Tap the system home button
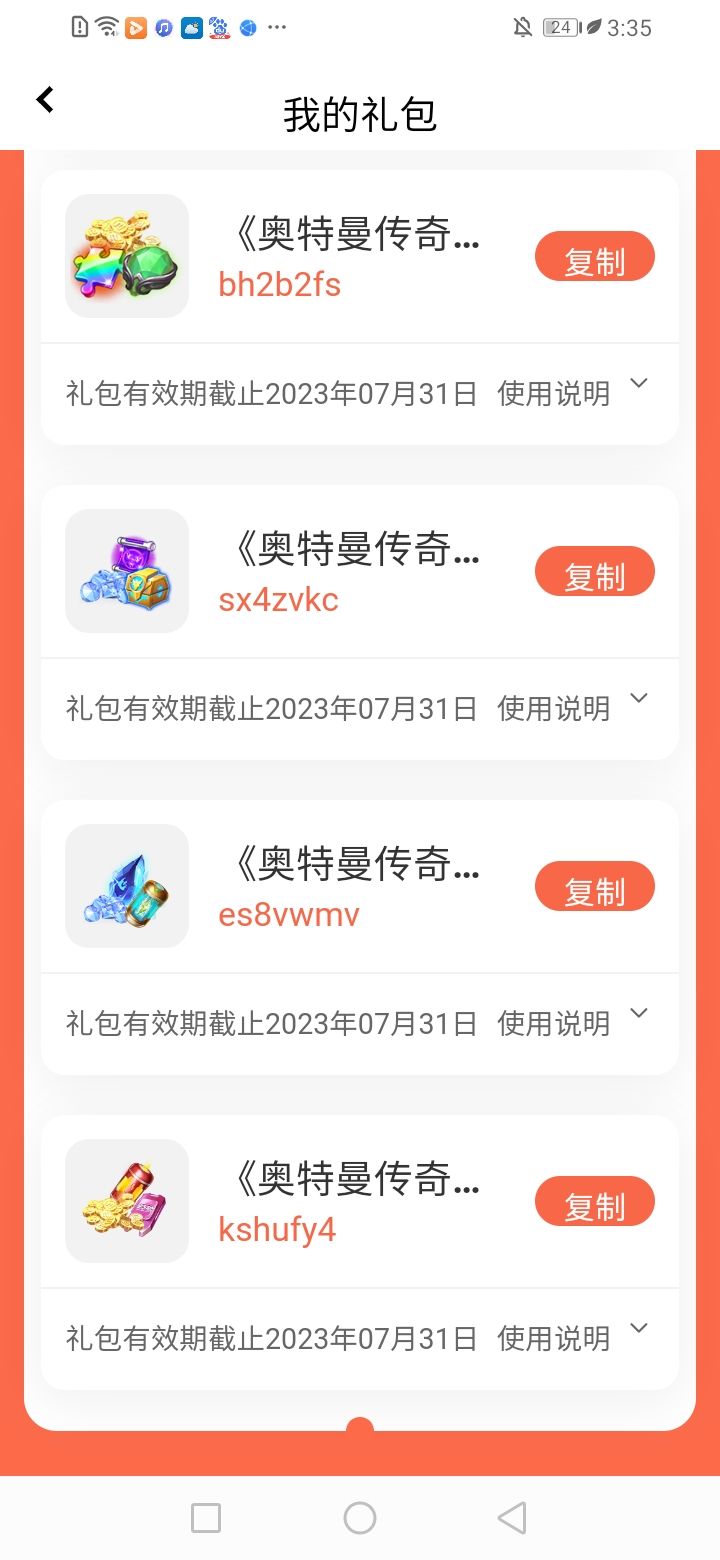Viewport: 720px width, 1560px height. 360,1518
